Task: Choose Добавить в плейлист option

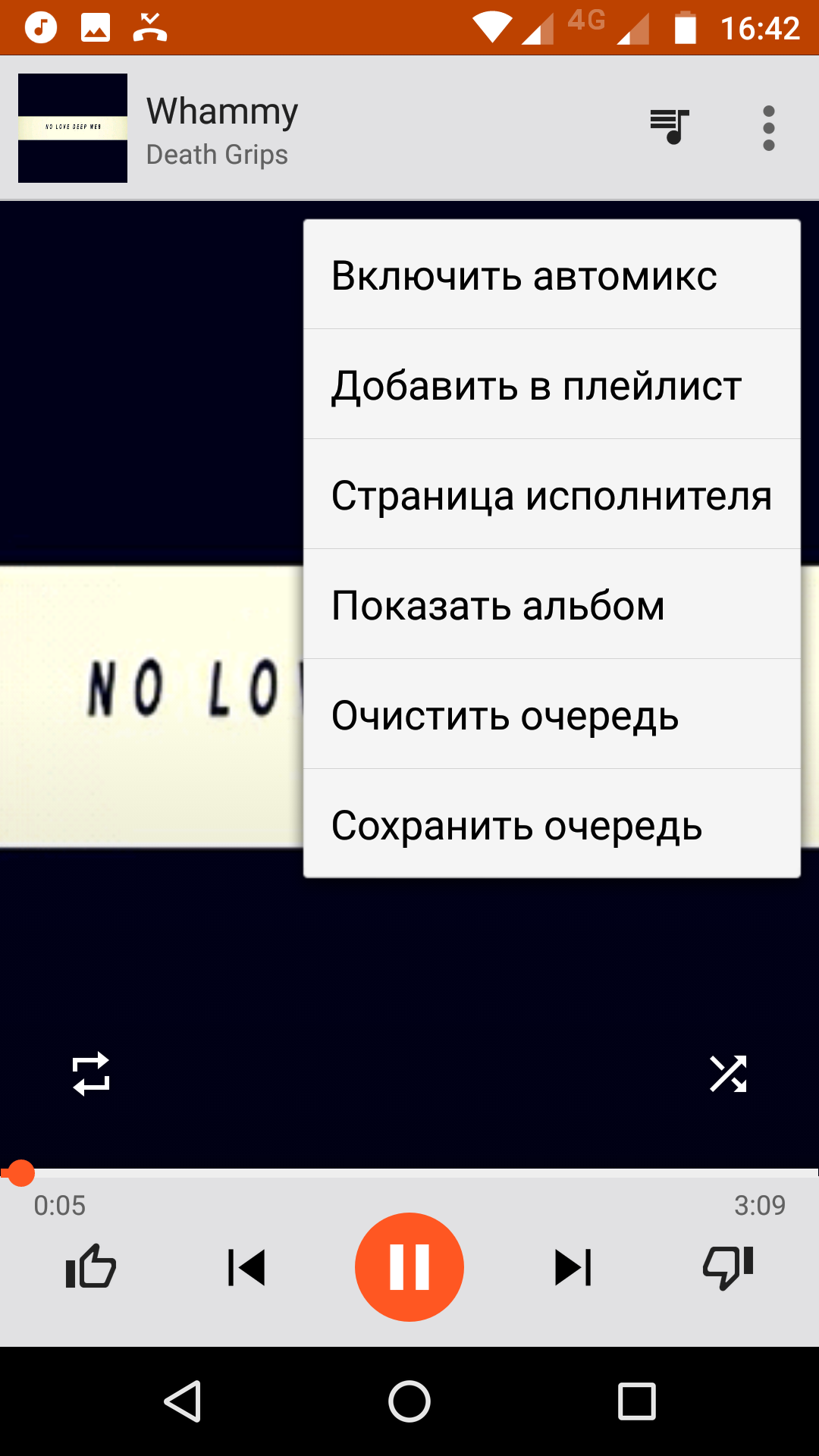Action: 551,385
